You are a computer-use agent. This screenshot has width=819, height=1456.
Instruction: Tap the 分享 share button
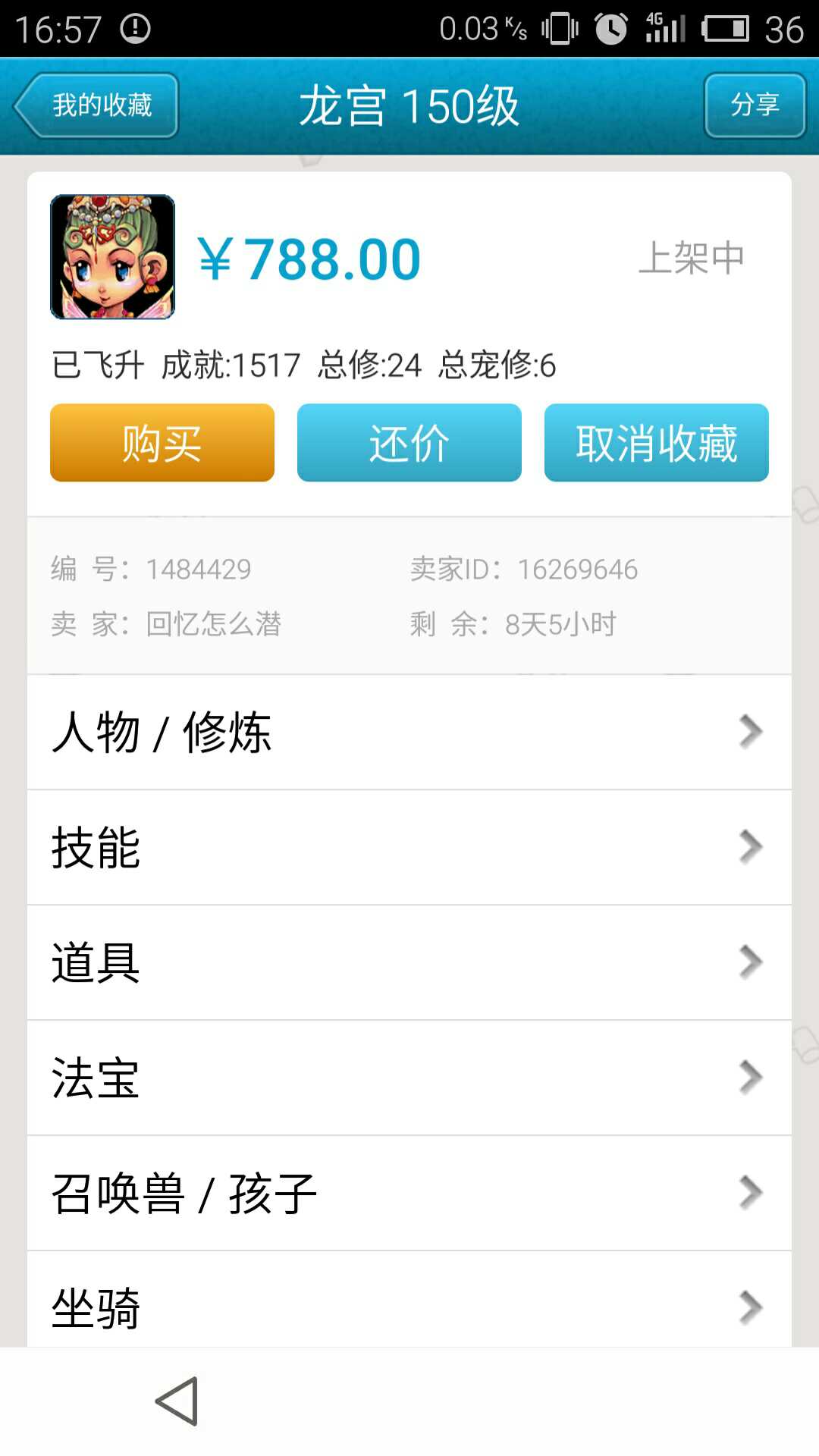[x=755, y=105]
